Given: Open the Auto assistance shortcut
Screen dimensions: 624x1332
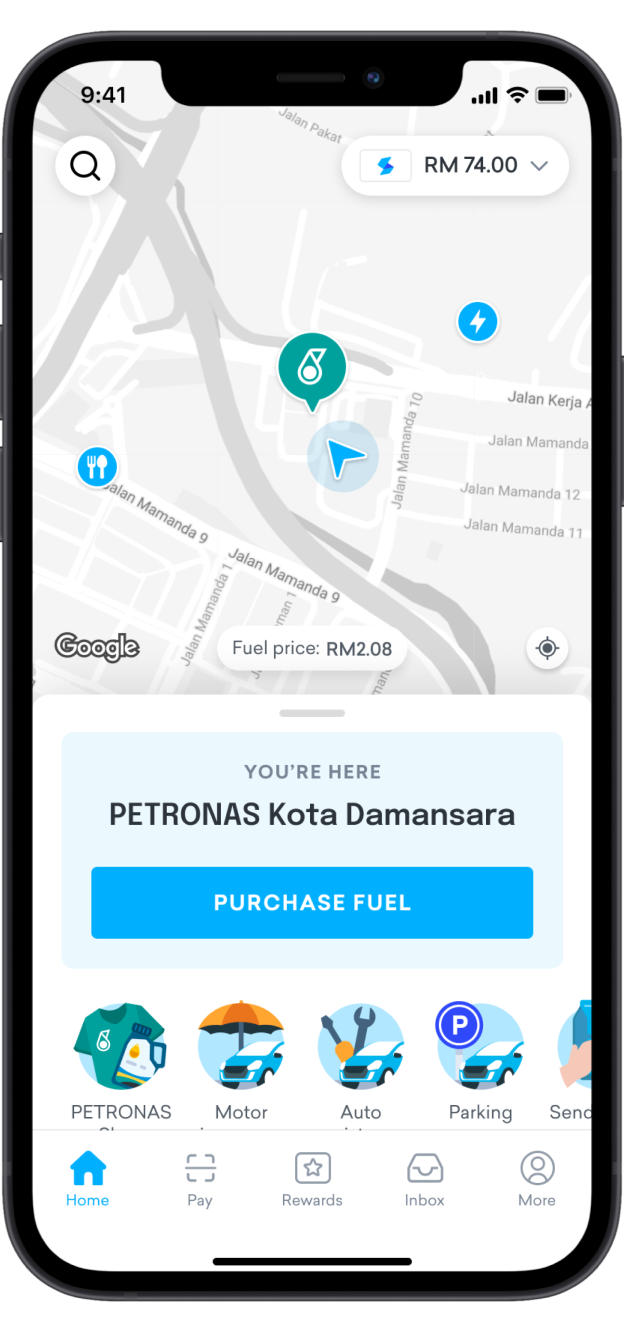Looking at the screenshot, I should pos(361,1048).
